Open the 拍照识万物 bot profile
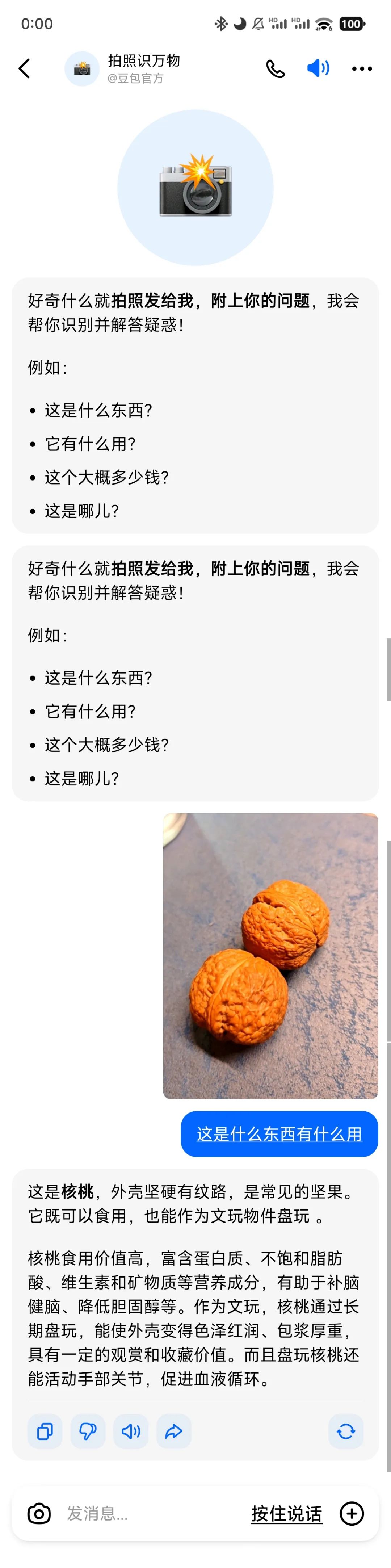 tap(143, 68)
